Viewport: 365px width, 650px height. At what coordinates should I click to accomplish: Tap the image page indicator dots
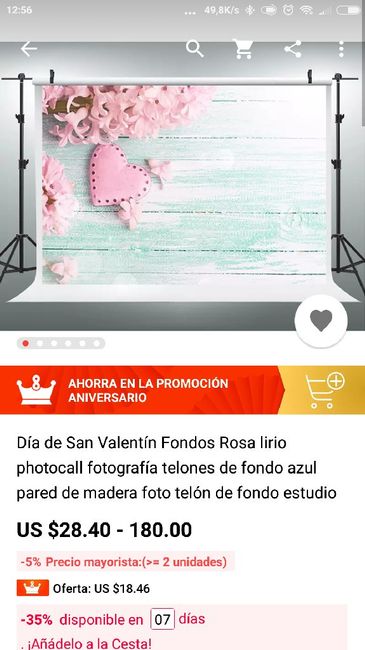tap(61, 343)
